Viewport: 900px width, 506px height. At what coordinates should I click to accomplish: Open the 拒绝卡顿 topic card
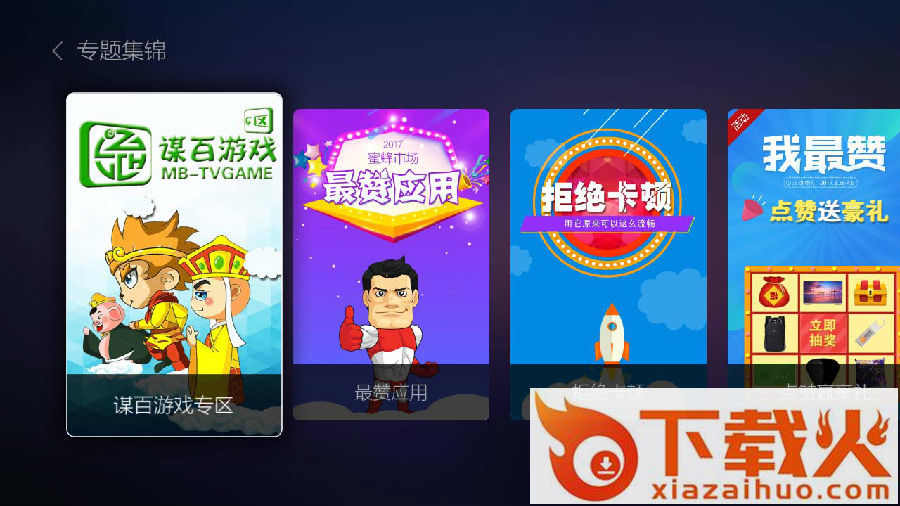608,250
